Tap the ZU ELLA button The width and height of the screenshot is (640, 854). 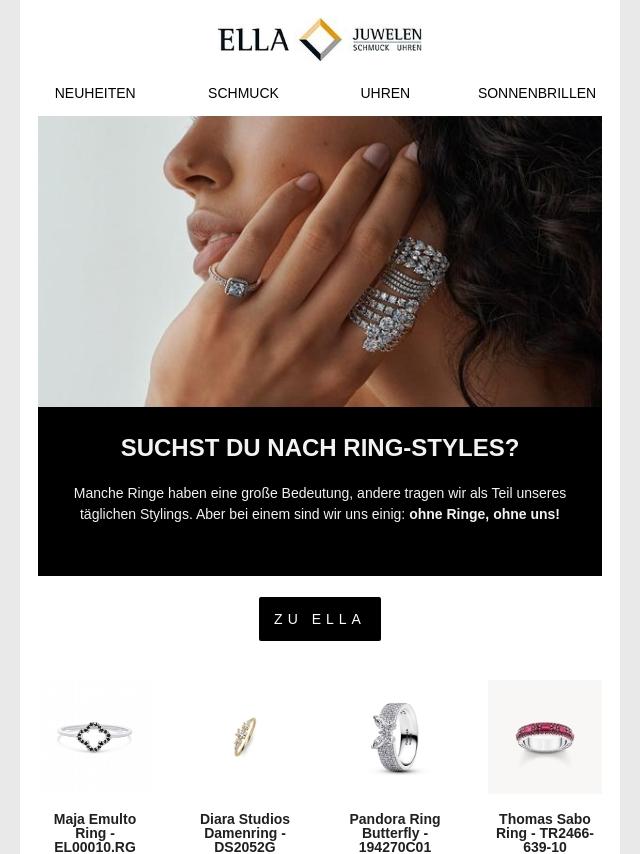tap(320, 619)
